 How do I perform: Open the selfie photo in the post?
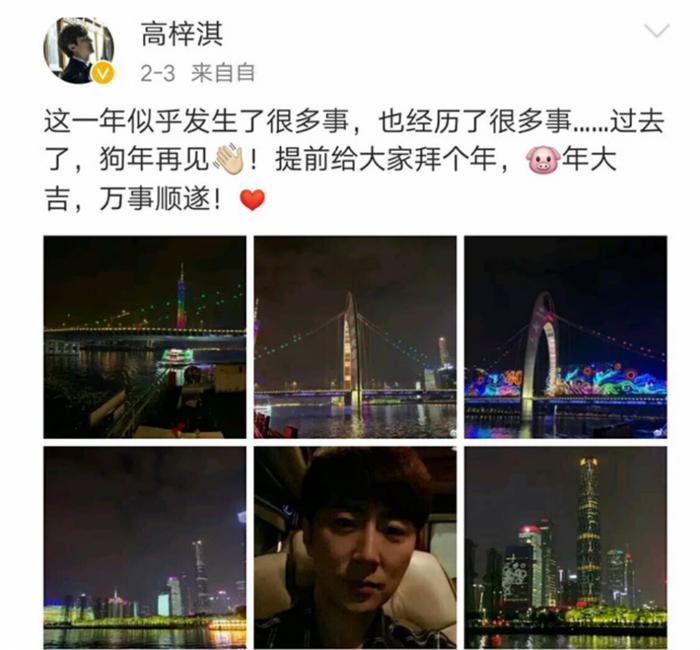(354, 547)
